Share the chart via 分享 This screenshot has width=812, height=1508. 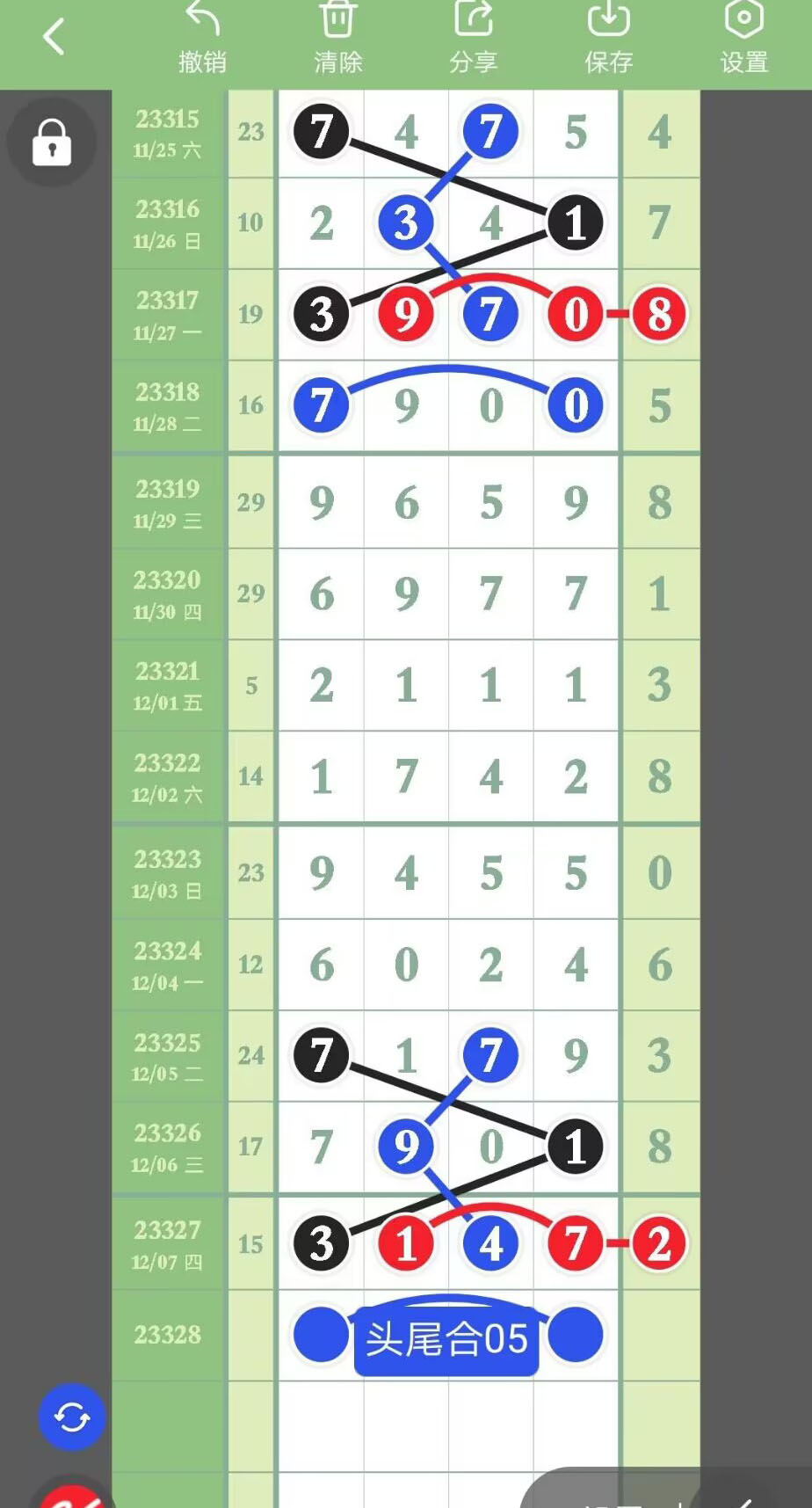(474, 39)
